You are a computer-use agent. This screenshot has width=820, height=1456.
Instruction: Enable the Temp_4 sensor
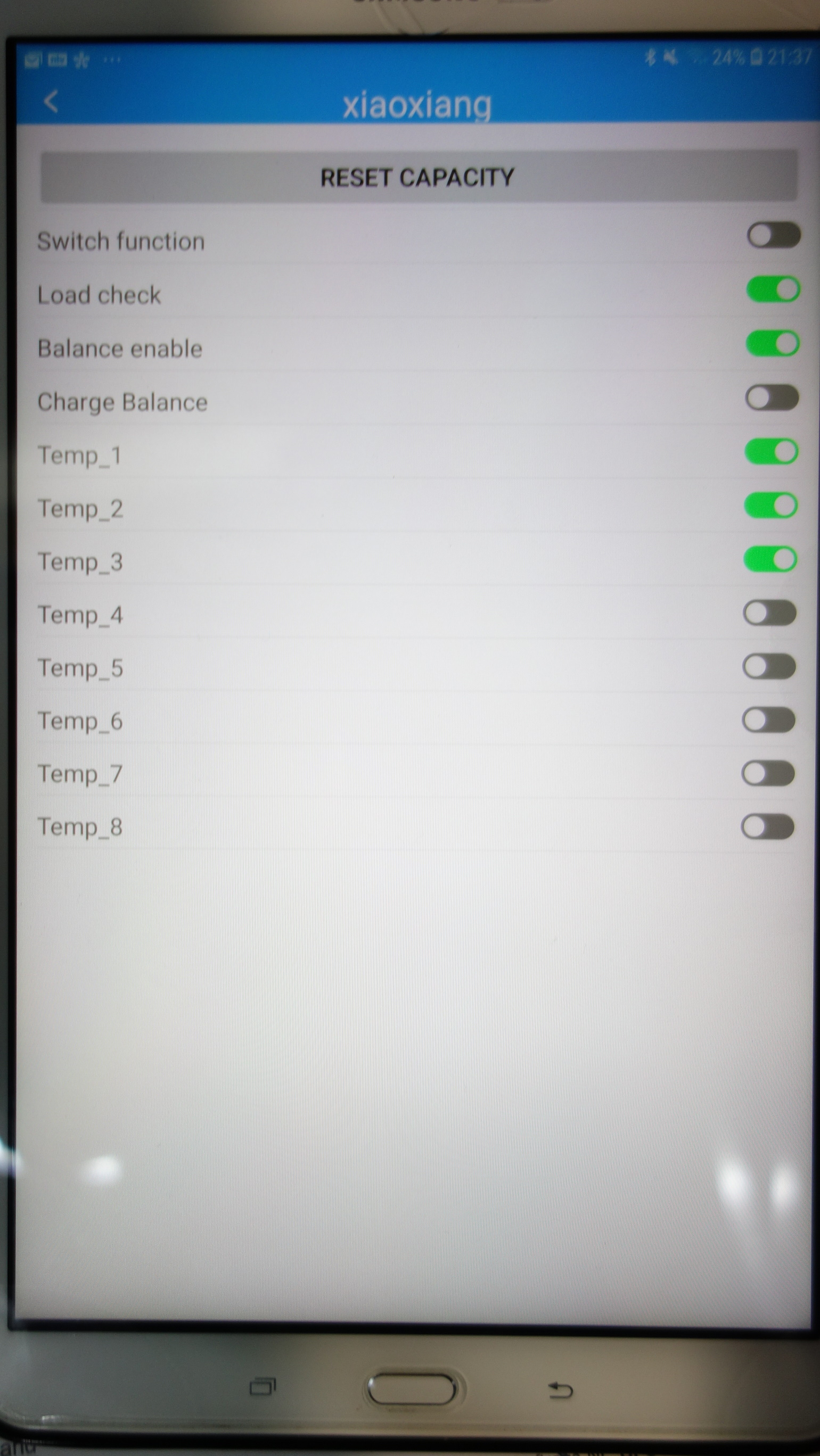[x=769, y=613]
